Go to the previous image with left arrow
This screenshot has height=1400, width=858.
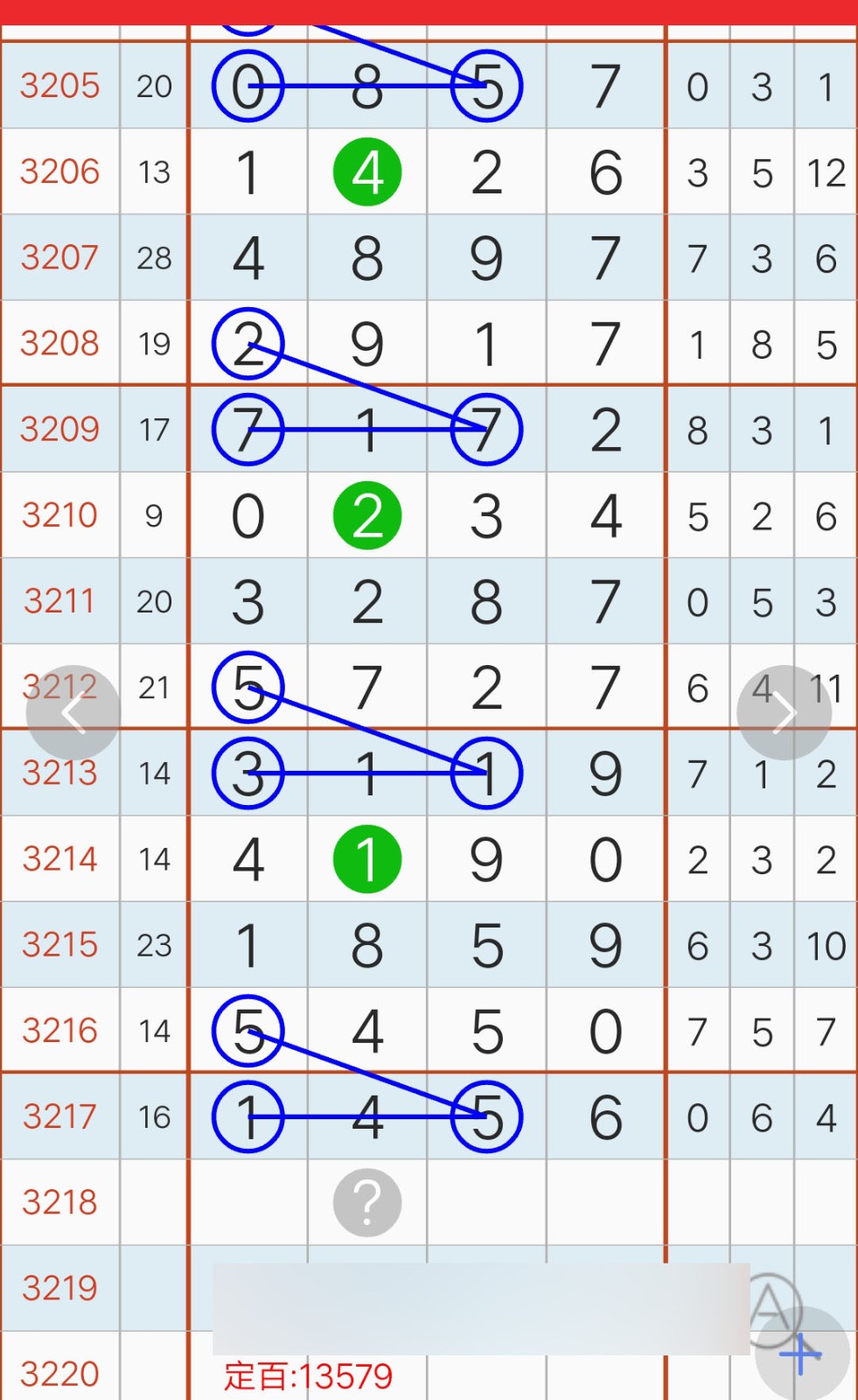(73, 712)
